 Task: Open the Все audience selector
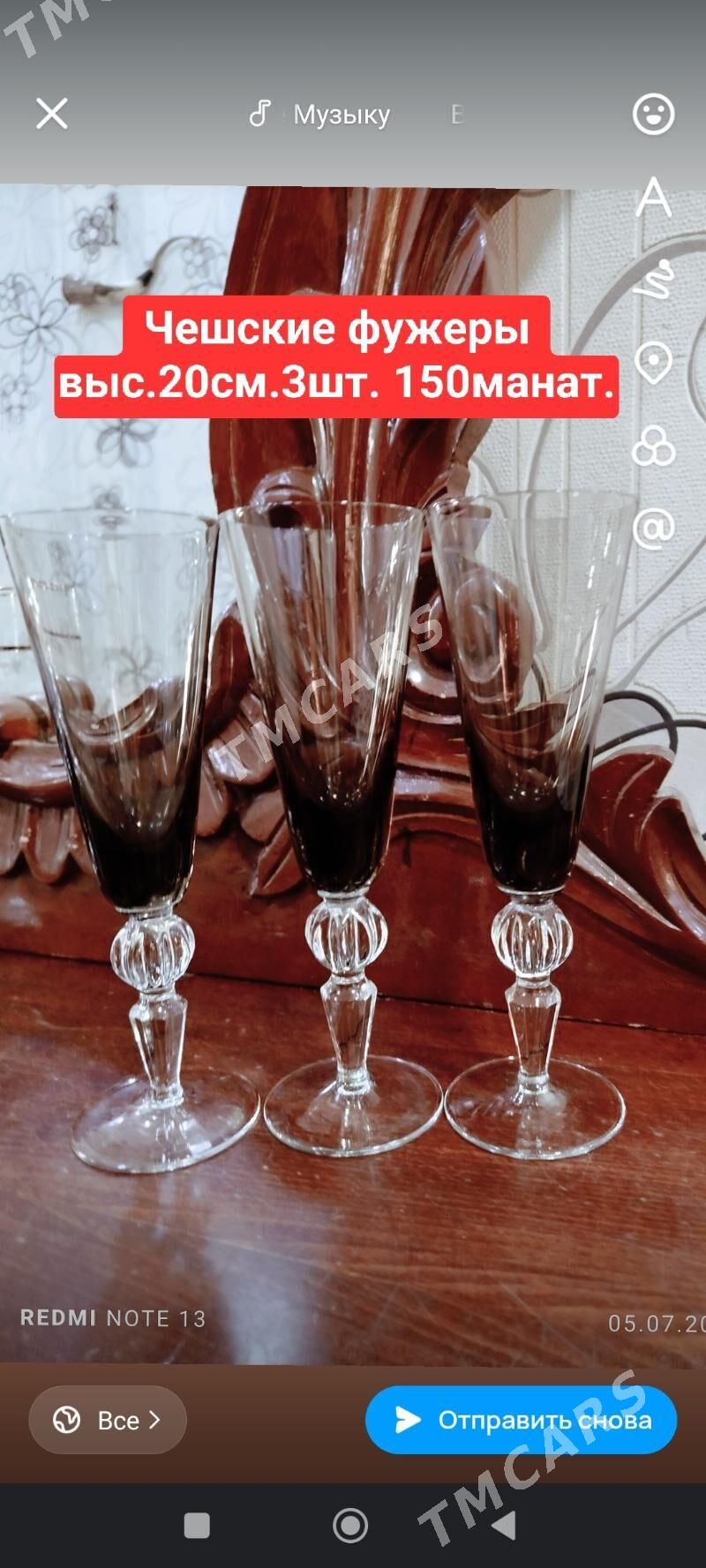(108, 1420)
